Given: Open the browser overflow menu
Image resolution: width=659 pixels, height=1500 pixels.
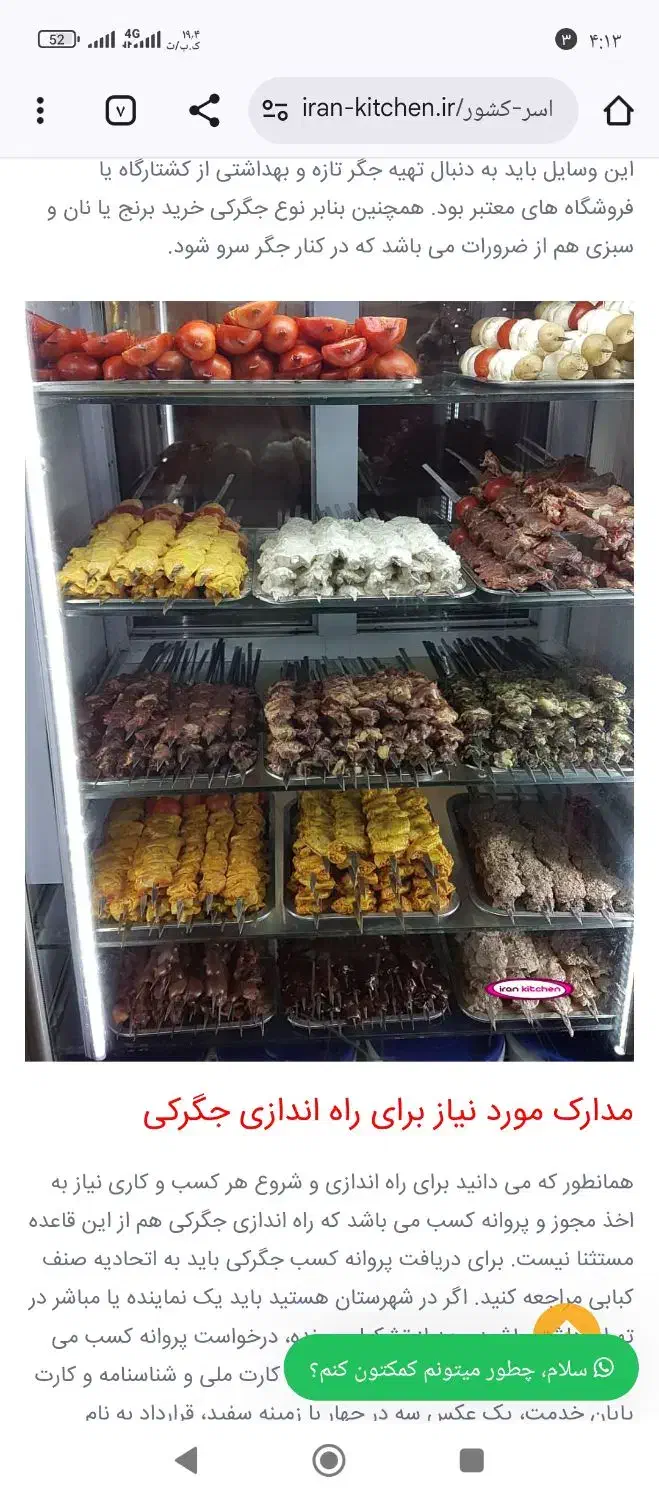Looking at the screenshot, I should click(x=40, y=110).
